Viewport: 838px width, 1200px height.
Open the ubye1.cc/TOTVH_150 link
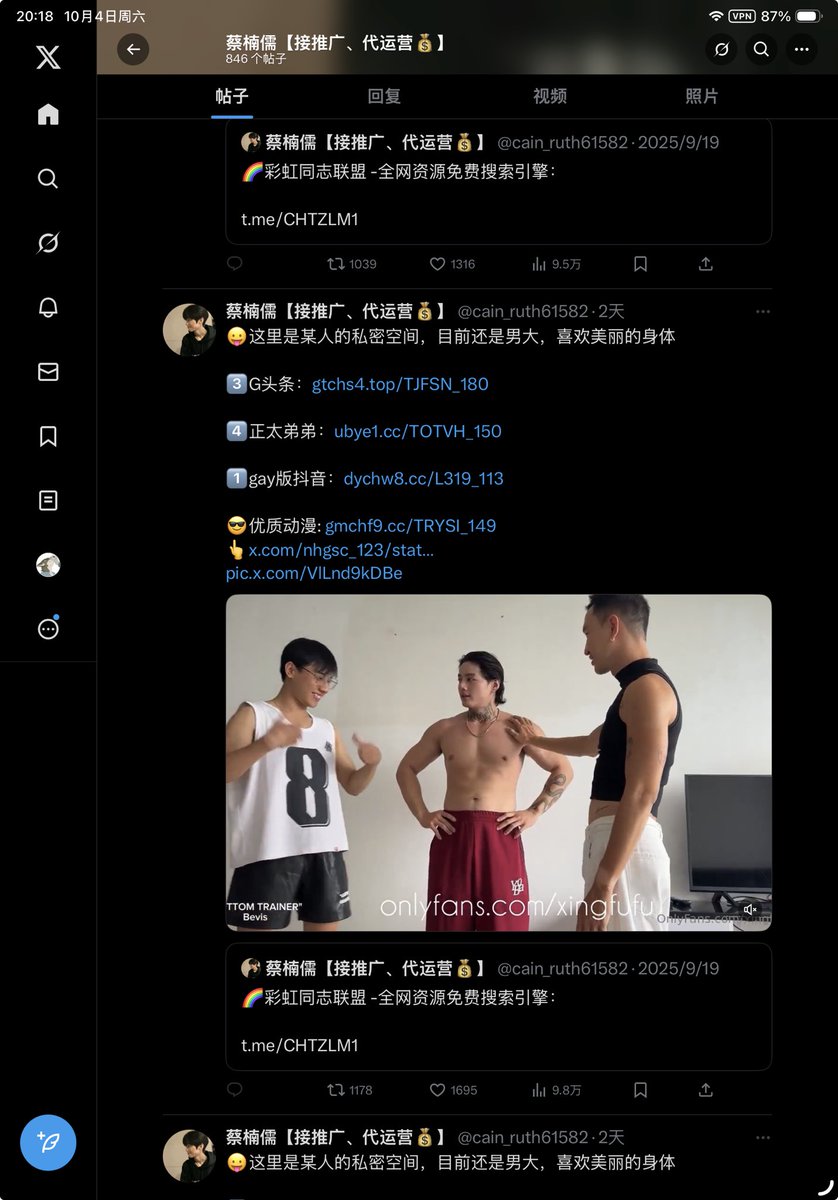(418, 431)
